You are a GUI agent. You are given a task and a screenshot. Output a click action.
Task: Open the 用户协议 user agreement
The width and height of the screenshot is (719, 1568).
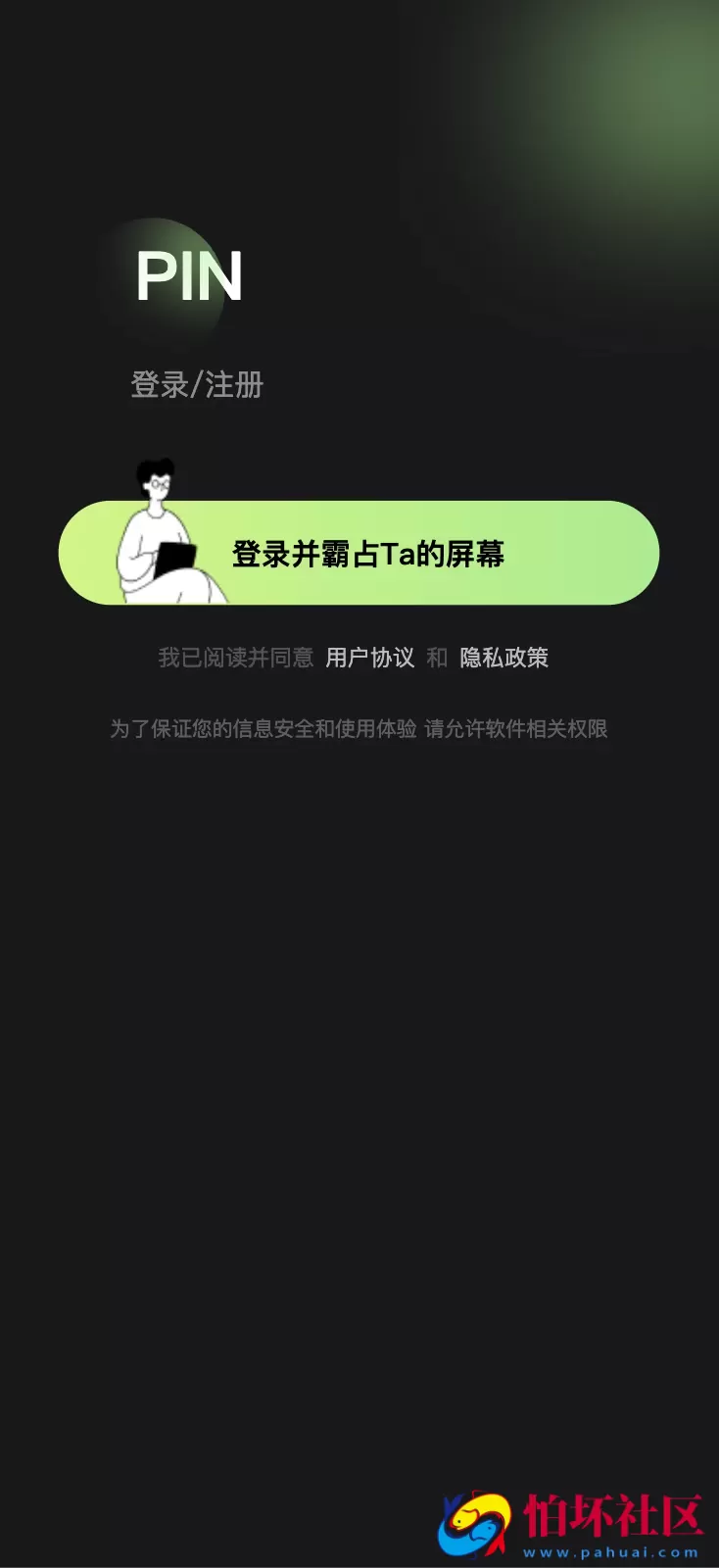tap(368, 658)
